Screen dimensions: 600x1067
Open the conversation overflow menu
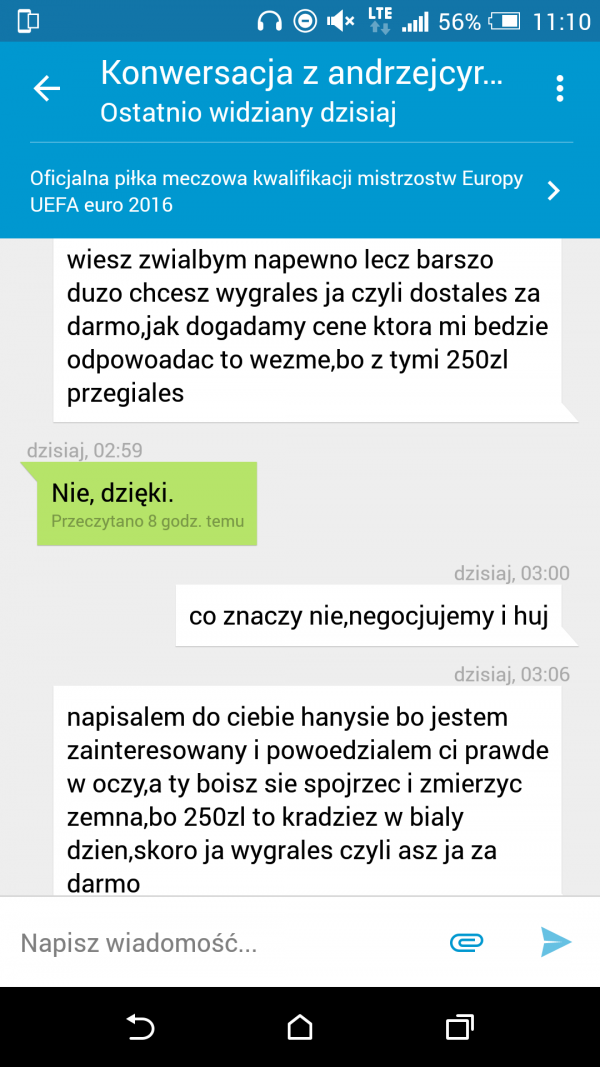tap(559, 88)
